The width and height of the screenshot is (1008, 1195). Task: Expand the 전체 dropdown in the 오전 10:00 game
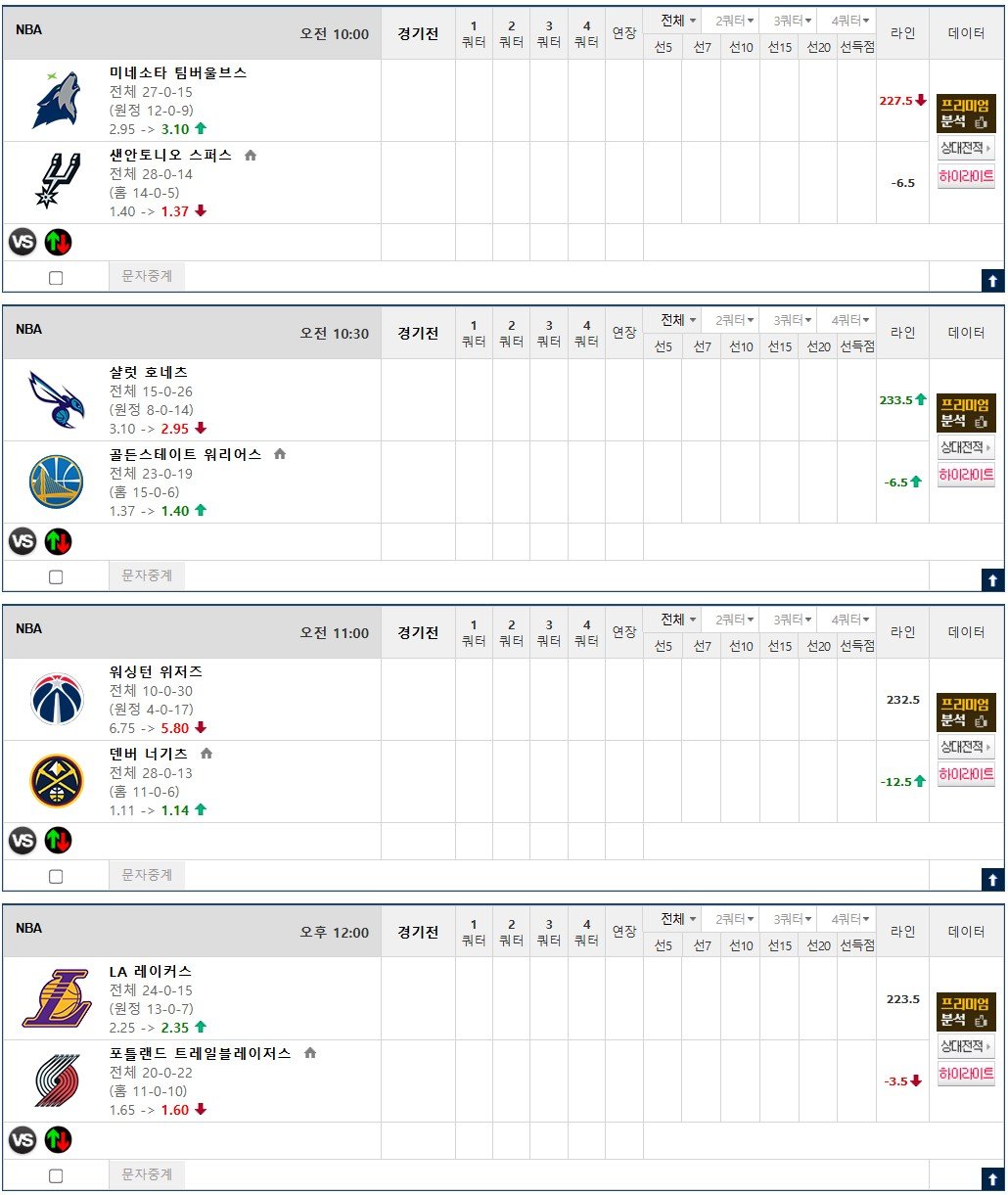click(678, 21)
